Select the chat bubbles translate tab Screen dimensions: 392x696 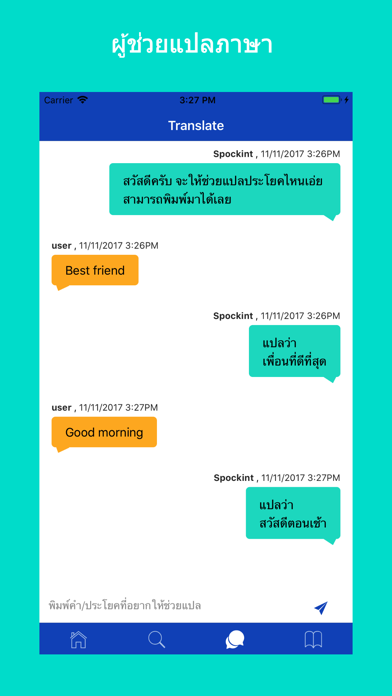point(235,640)
